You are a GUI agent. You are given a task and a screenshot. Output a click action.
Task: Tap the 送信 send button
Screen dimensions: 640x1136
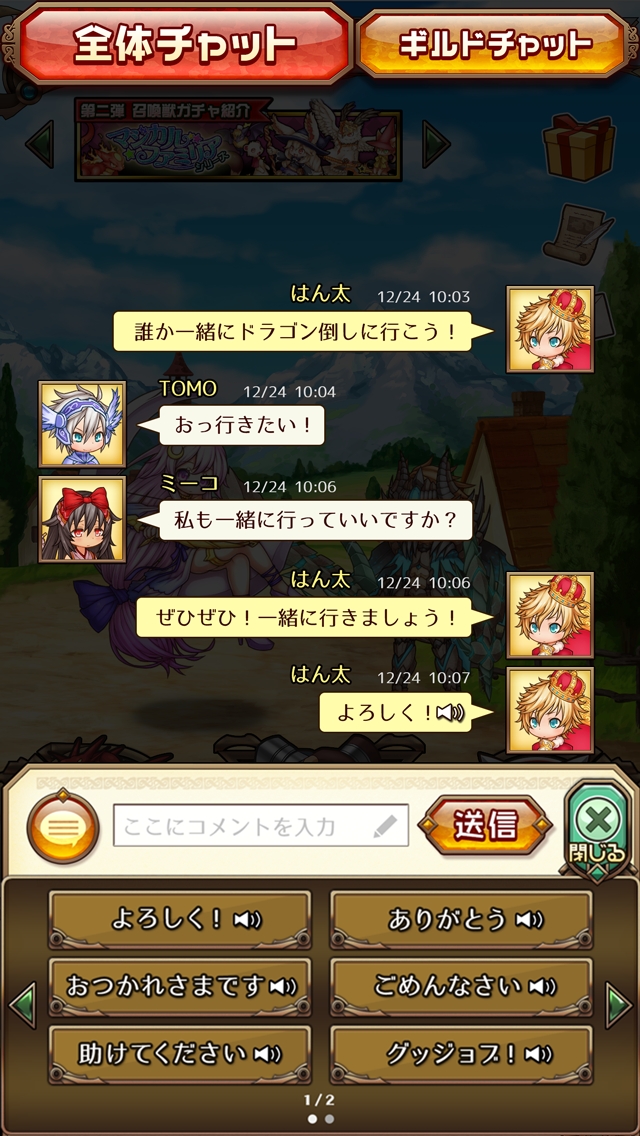pos(486,825)
